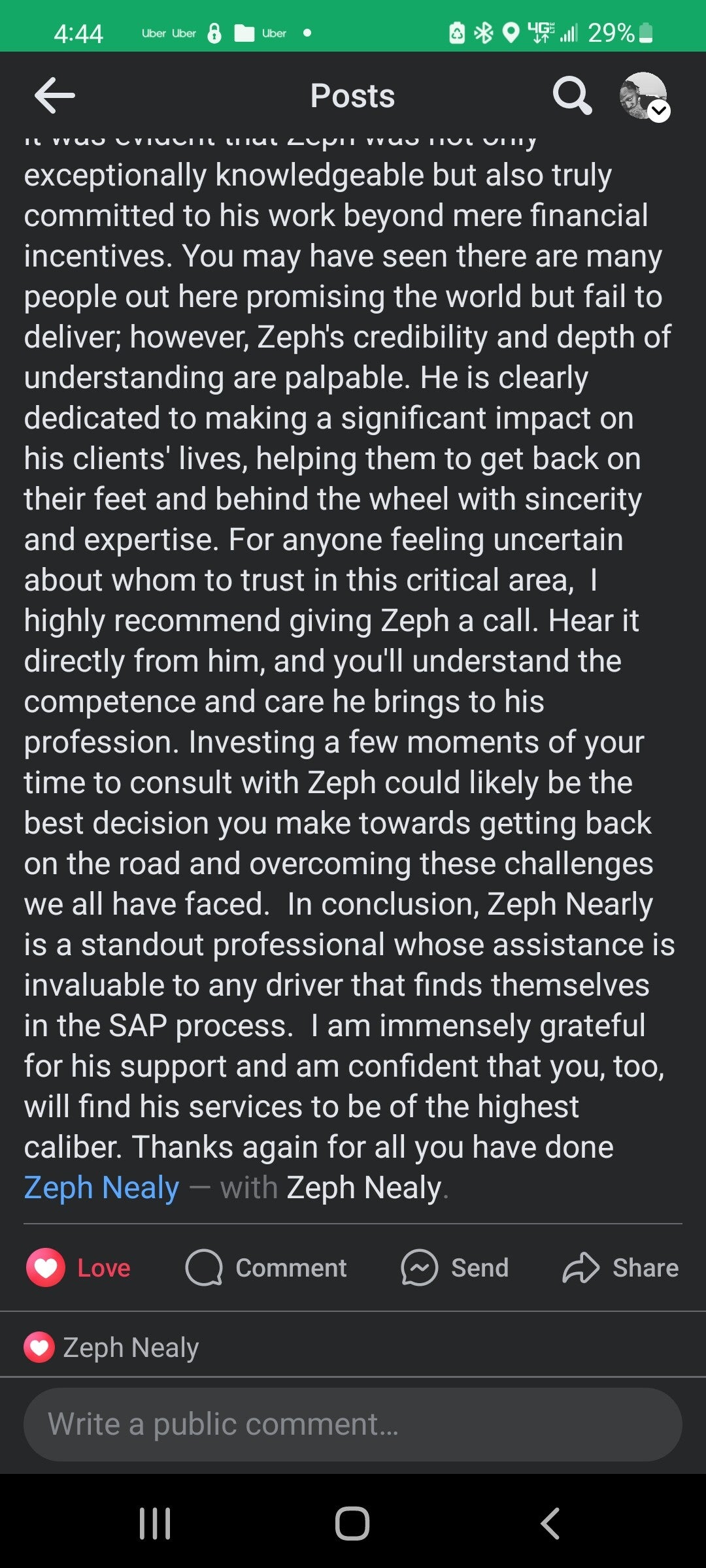
Task: Comment on this post
Action: point(266,1268)
